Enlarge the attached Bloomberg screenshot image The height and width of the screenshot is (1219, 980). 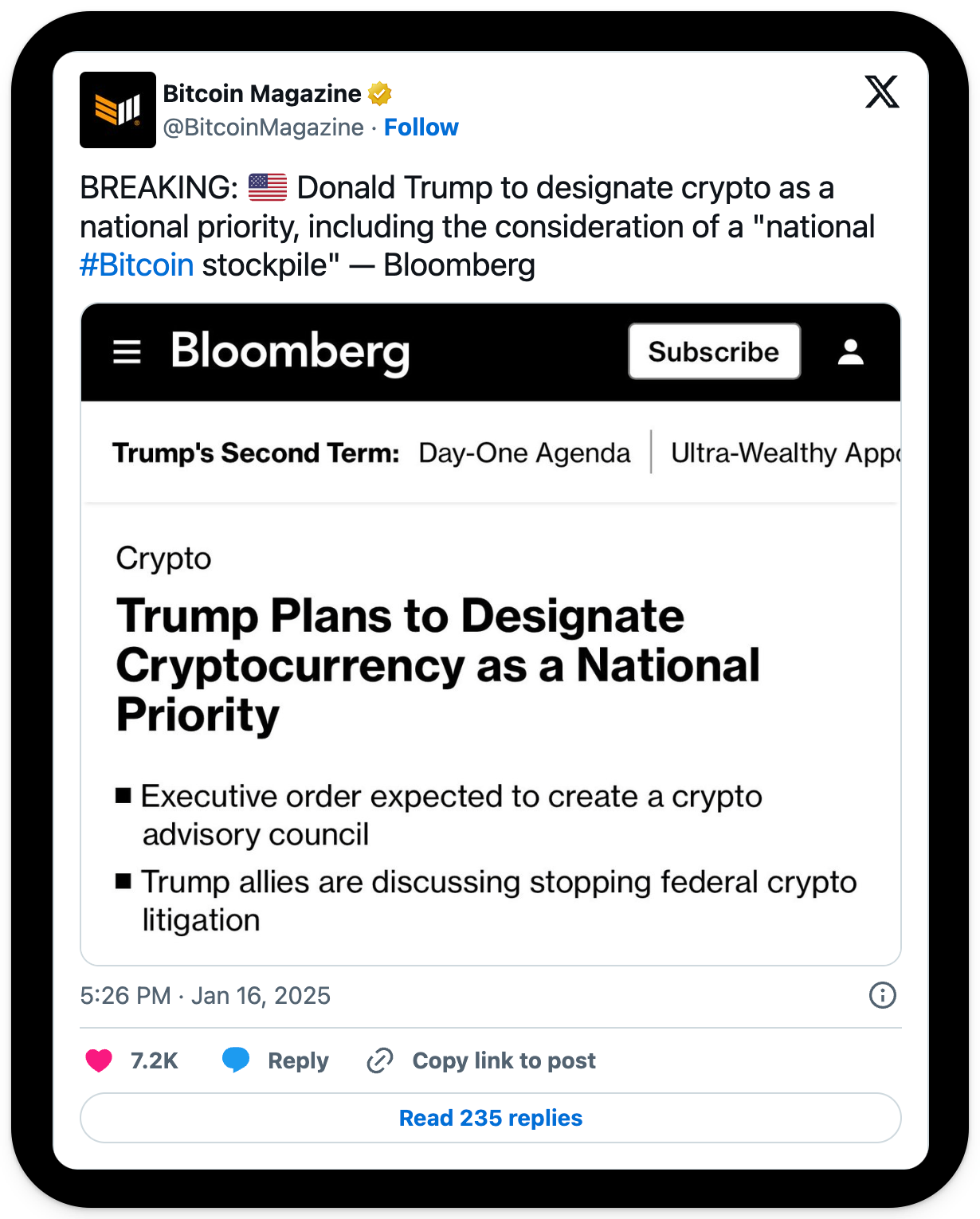pos(490,633)
